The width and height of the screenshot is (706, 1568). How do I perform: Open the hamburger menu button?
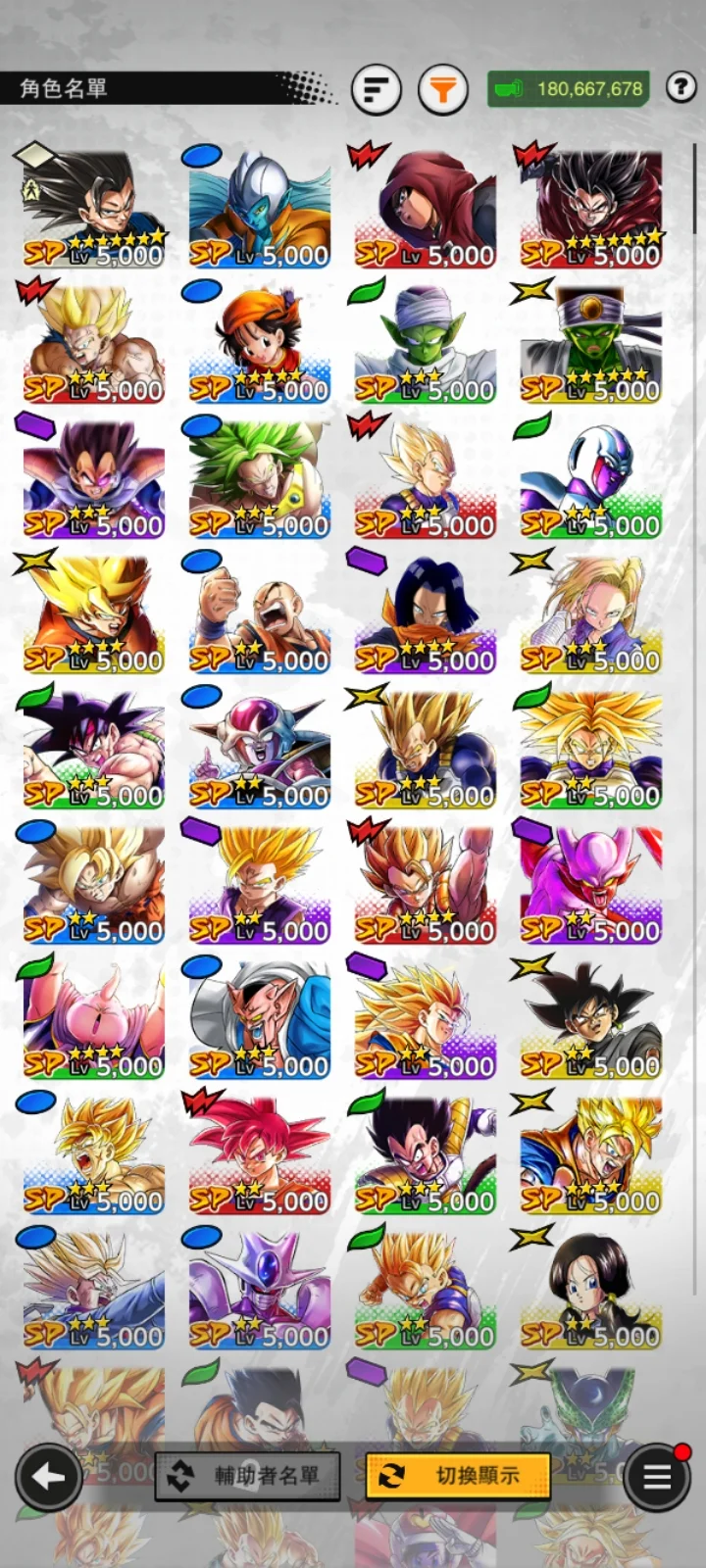pos(656,1477)
